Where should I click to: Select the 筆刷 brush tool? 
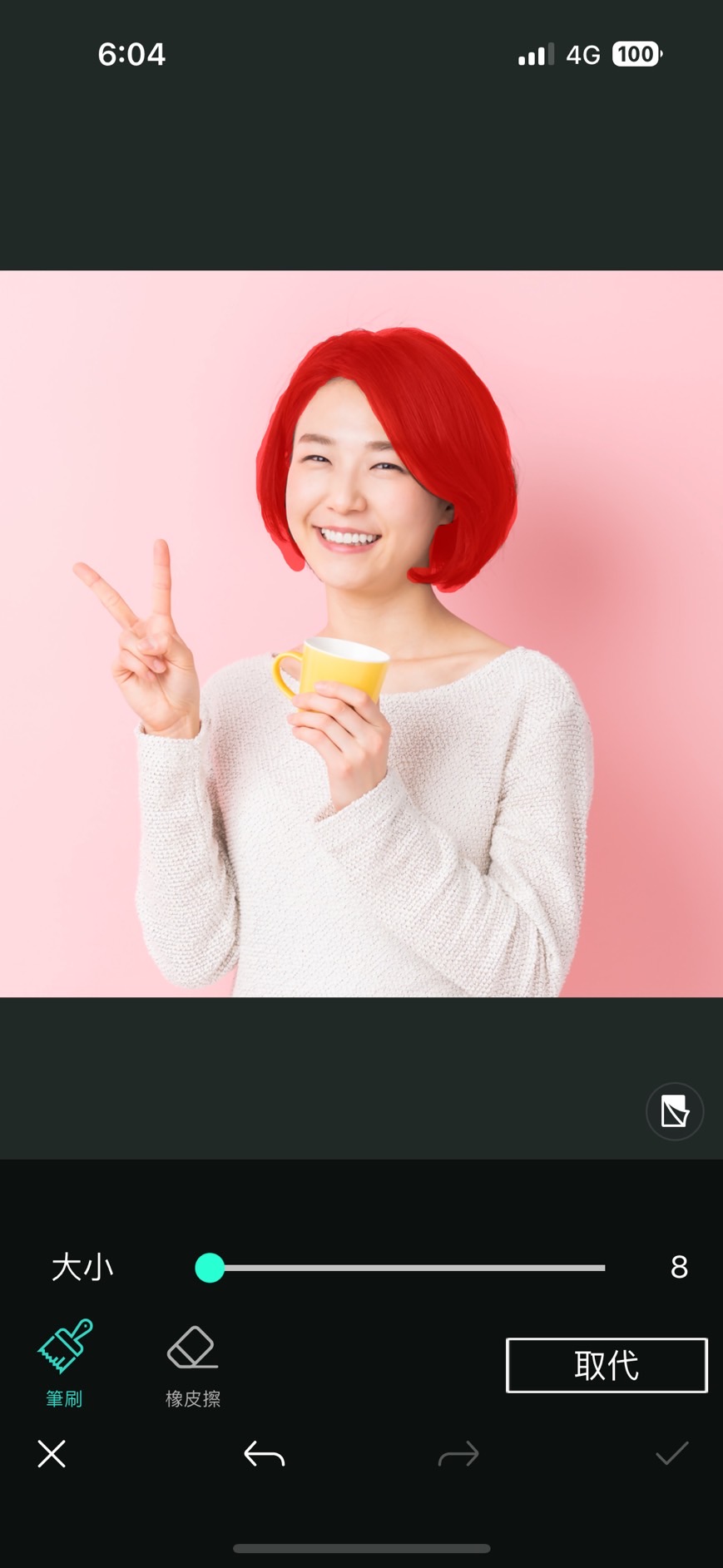tap(64, 1362)
